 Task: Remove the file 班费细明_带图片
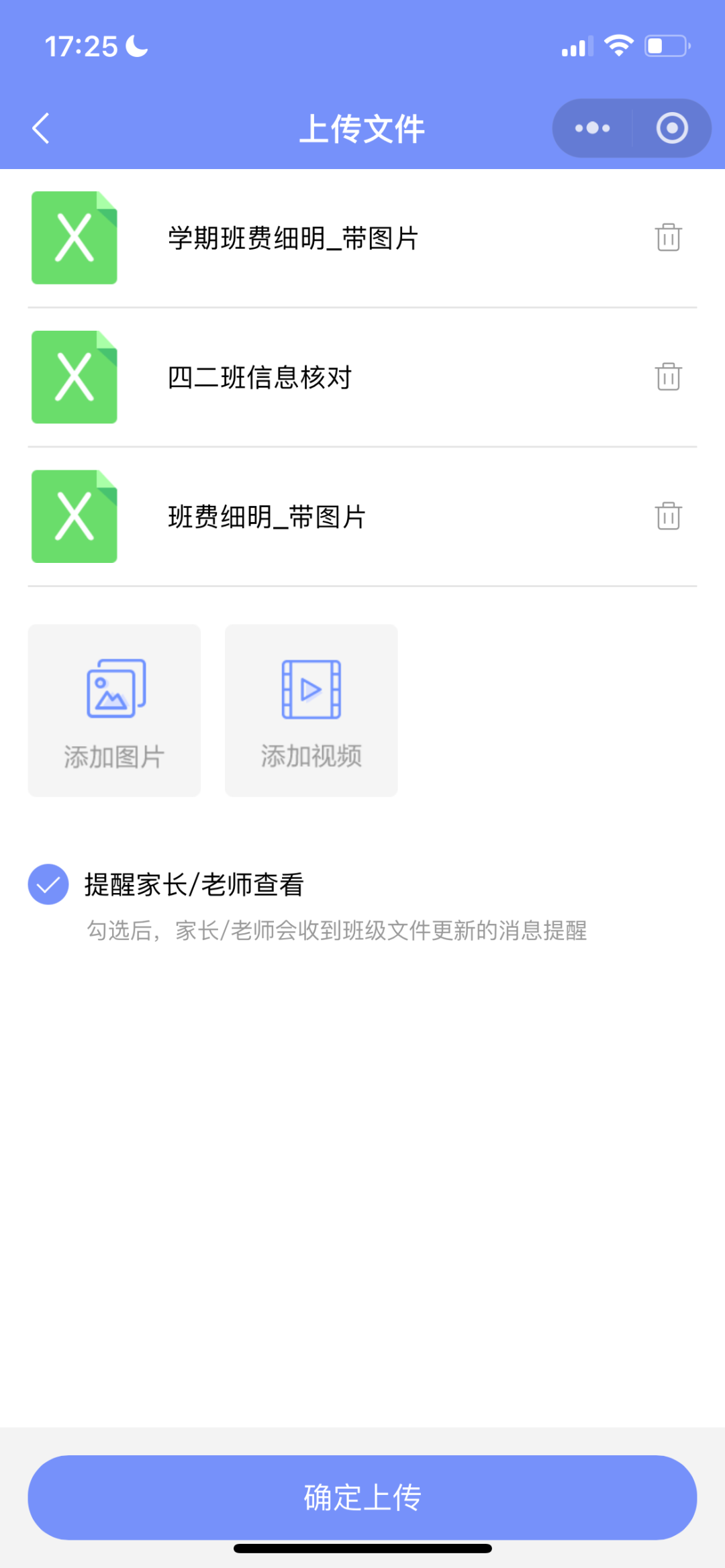668,516
